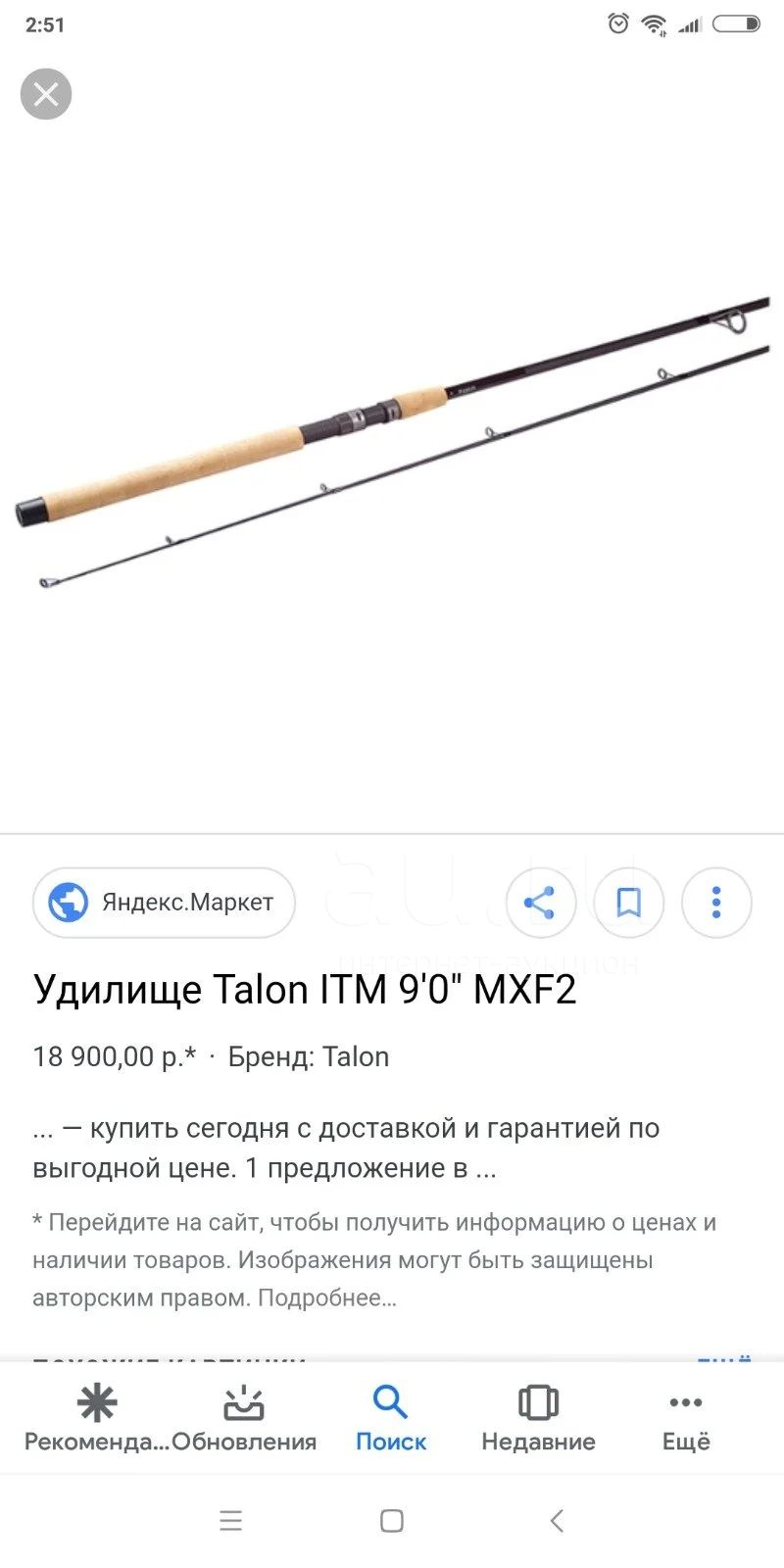
Task: Go to the Обновления tab
Action: (x=244, y=1417)
